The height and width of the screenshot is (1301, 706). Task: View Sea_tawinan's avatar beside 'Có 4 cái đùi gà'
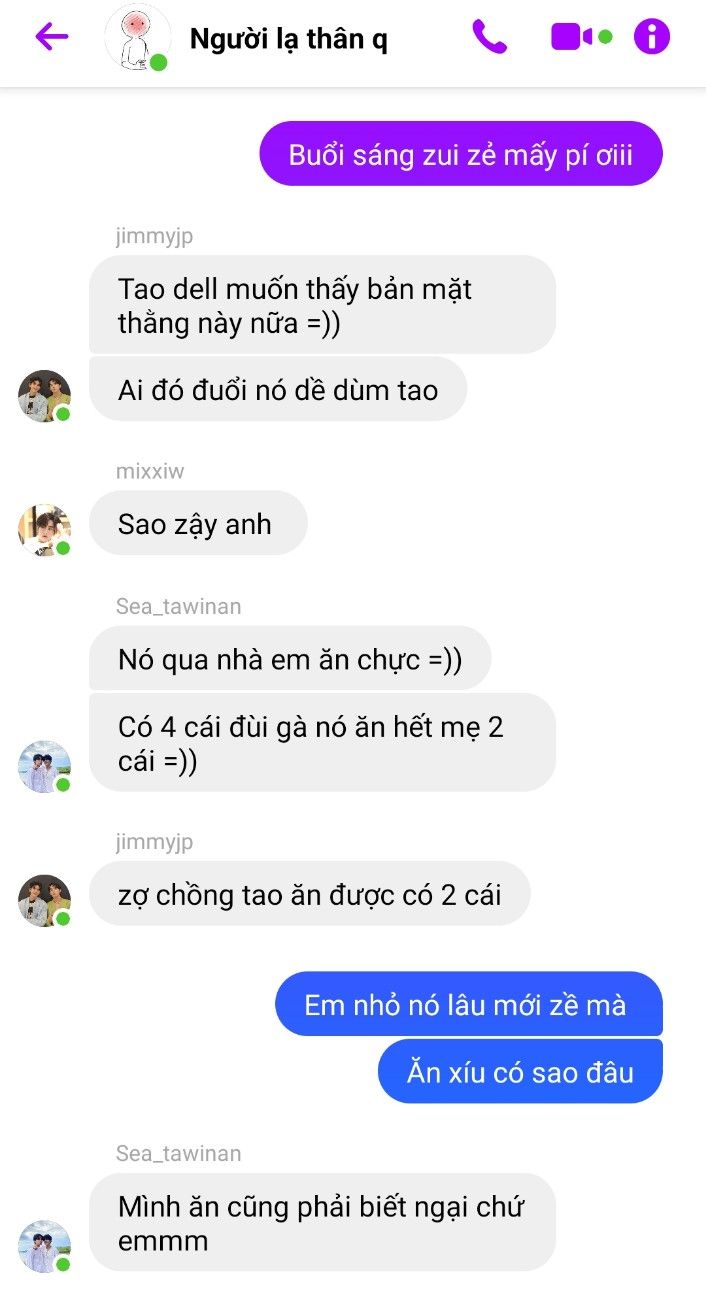tap(44, 767)
